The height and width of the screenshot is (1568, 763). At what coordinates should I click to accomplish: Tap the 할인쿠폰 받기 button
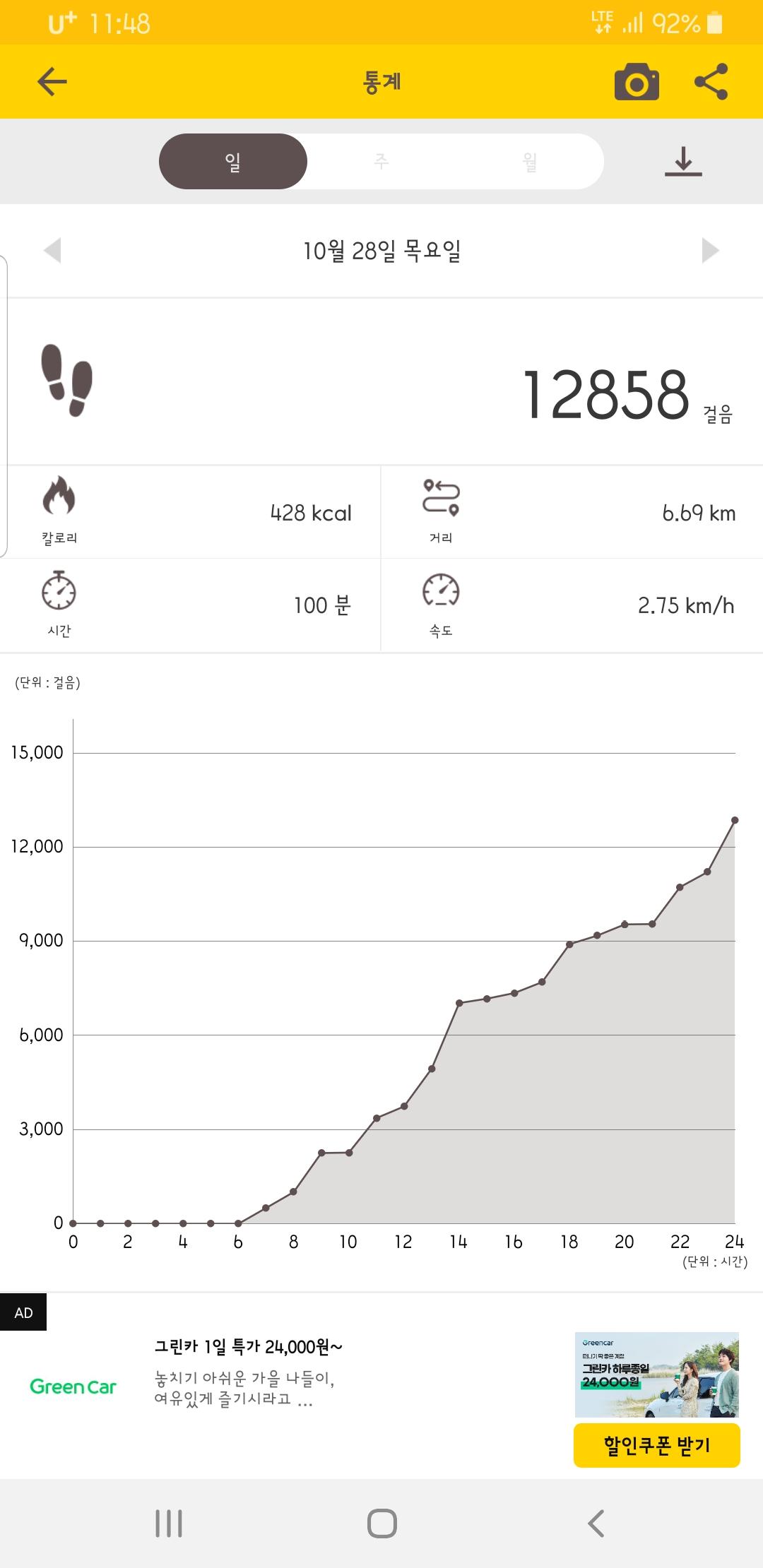pyautogui.click(x=656, y=1445)
